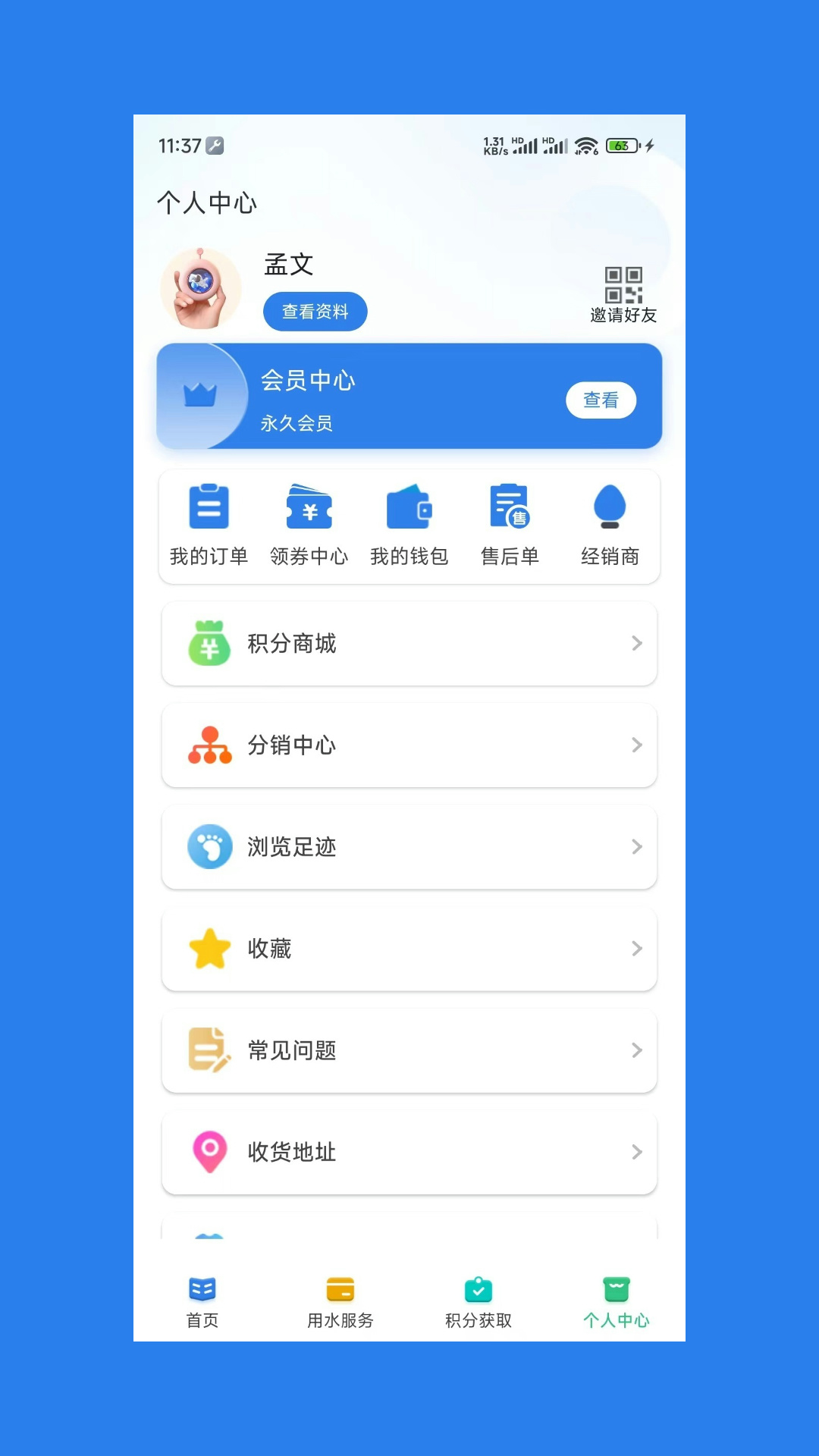Open 收货地址 shipping addresses

click(409, 1152)
